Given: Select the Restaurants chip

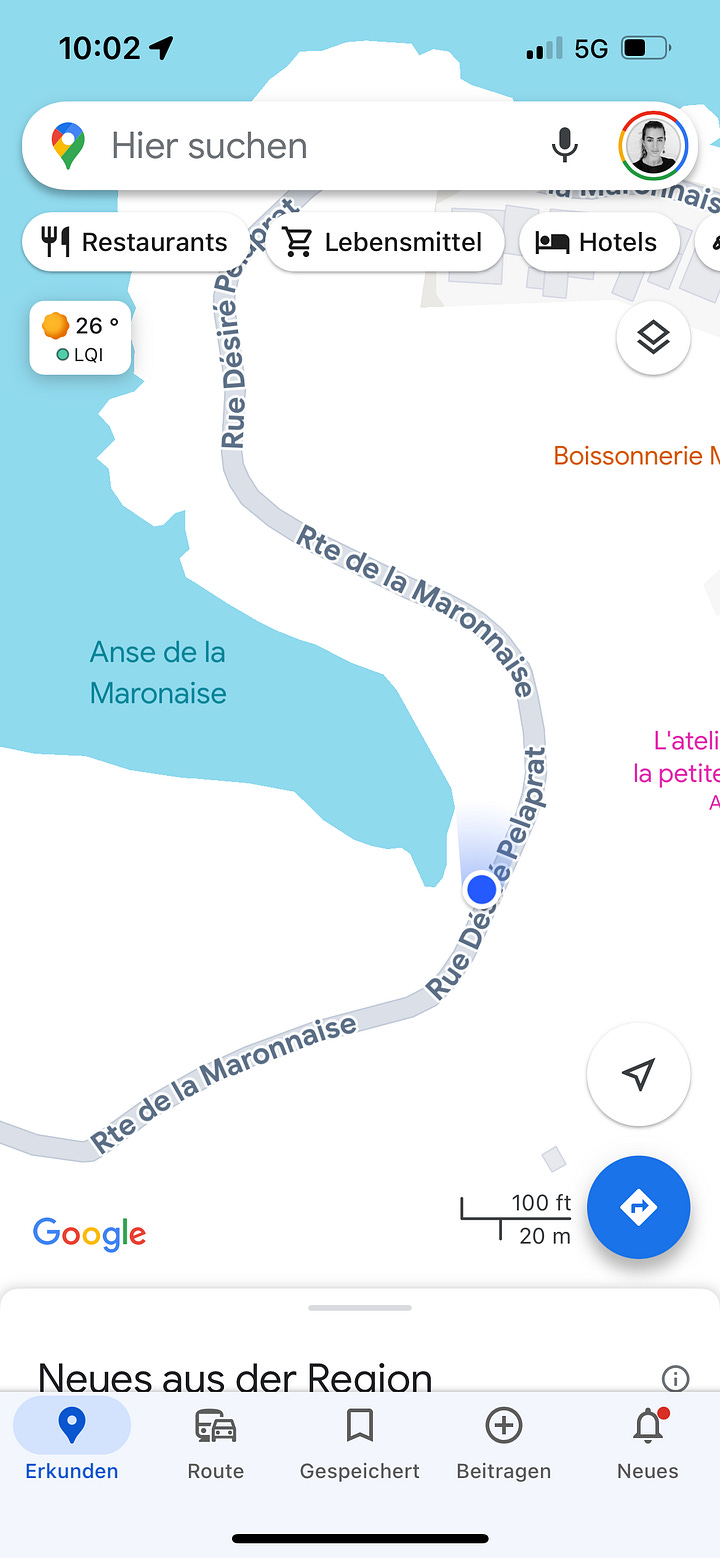Looking at the screenshot, I should [x=135, y=242].
